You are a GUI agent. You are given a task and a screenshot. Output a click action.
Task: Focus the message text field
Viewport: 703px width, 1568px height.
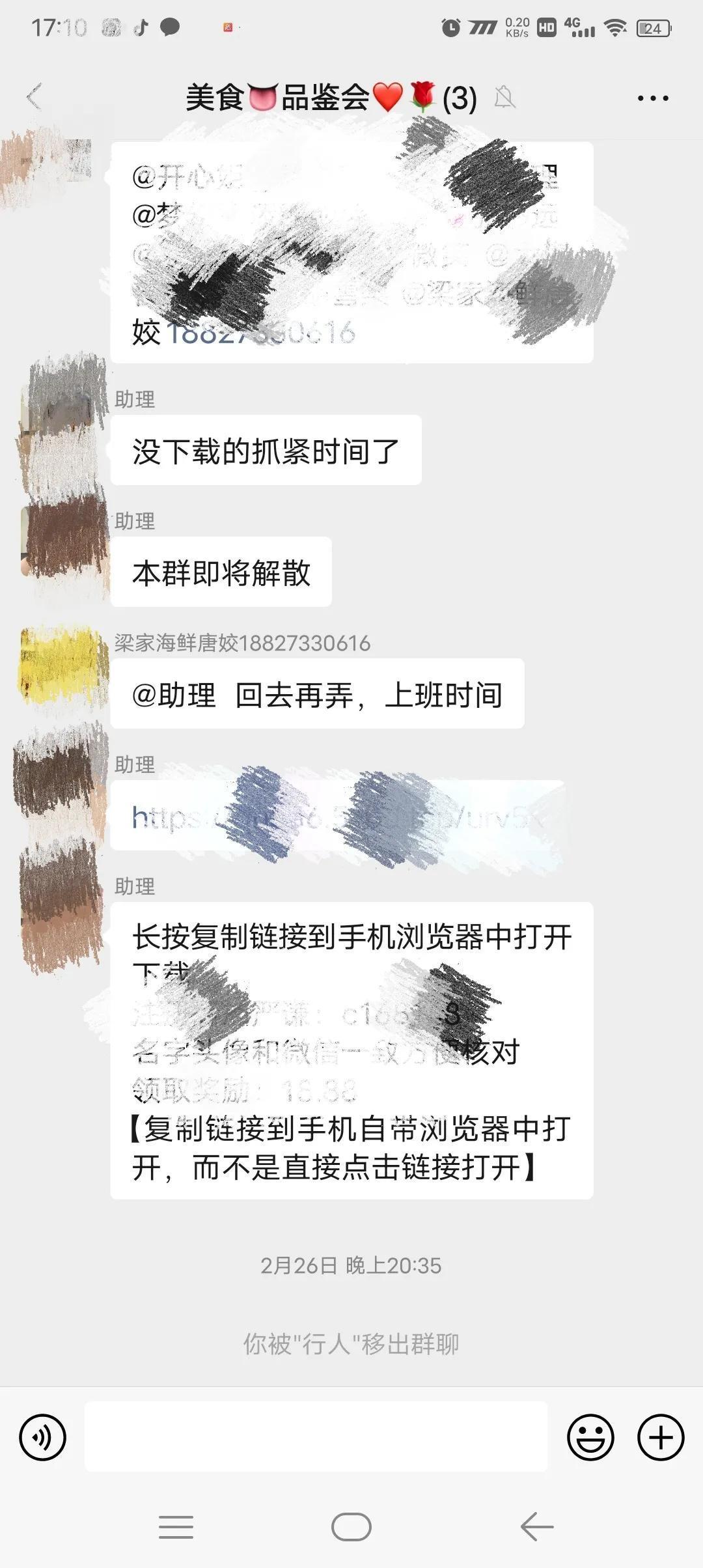pos(316,1436)
